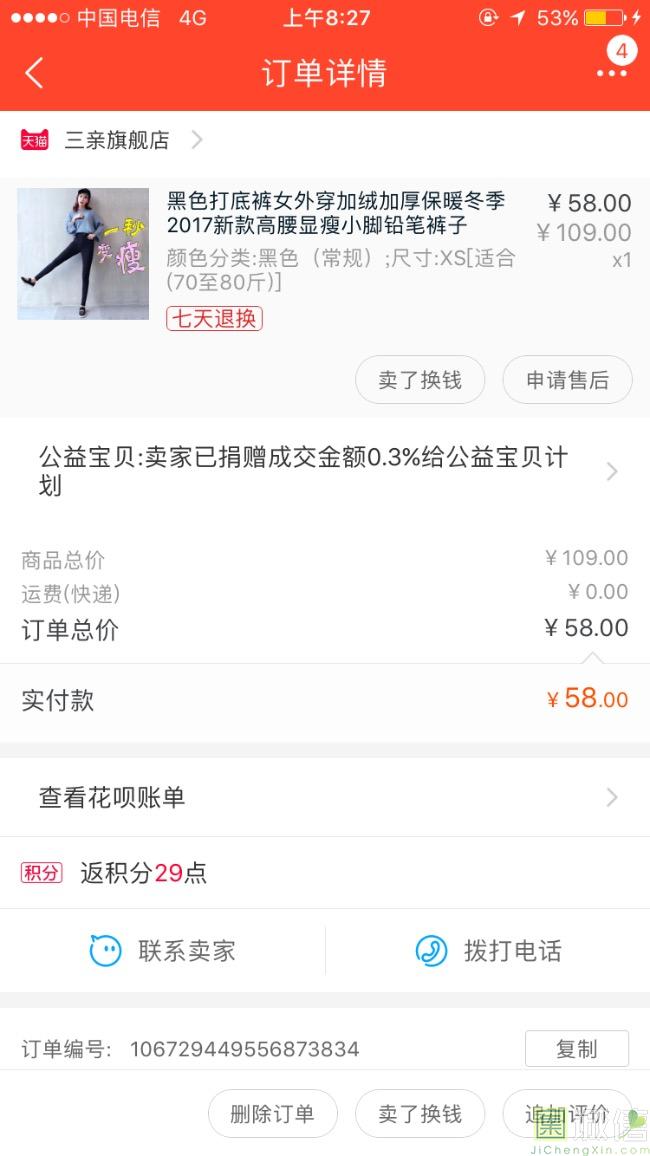This screenshot has width=650, height=1156.
Task: Tap 删除订单 to delete this order
Action: click(x=272, y=1114)
